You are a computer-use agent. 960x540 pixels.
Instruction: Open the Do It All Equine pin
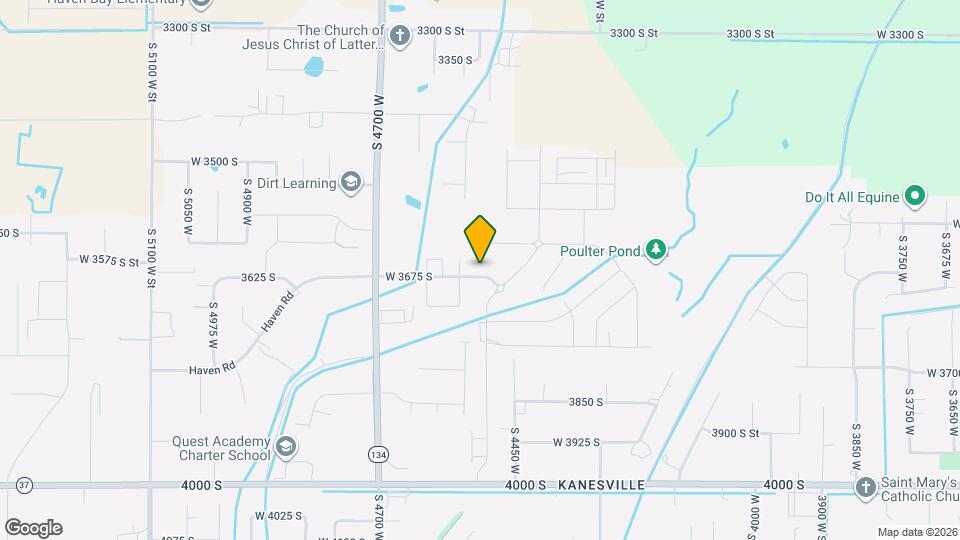[x=914, y=196]
